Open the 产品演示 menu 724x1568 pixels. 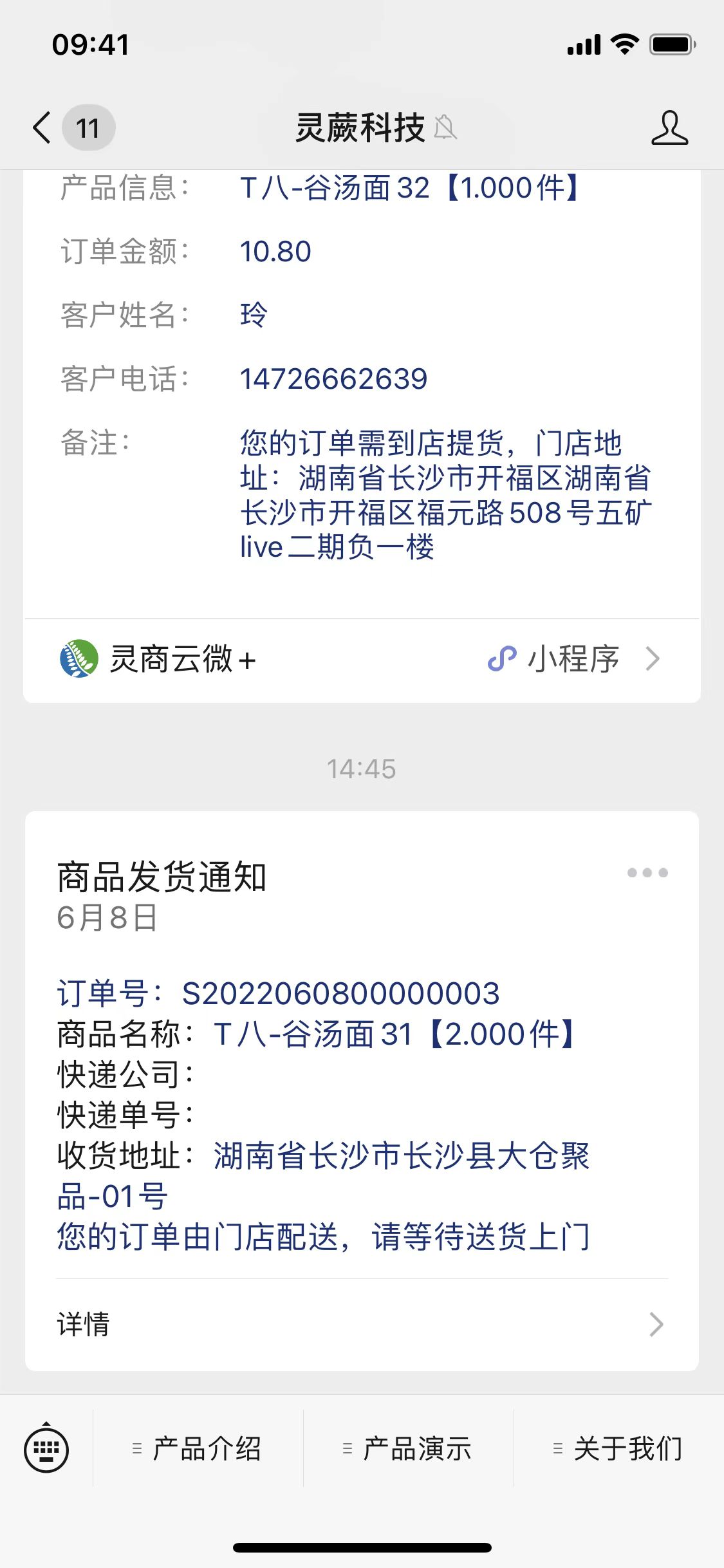(x=409, y=1449)
